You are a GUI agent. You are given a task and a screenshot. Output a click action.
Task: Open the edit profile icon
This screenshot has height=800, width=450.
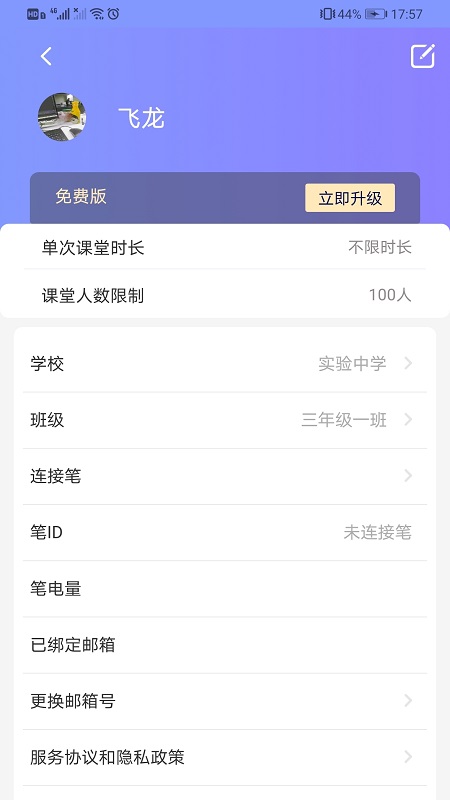(423, 56)
